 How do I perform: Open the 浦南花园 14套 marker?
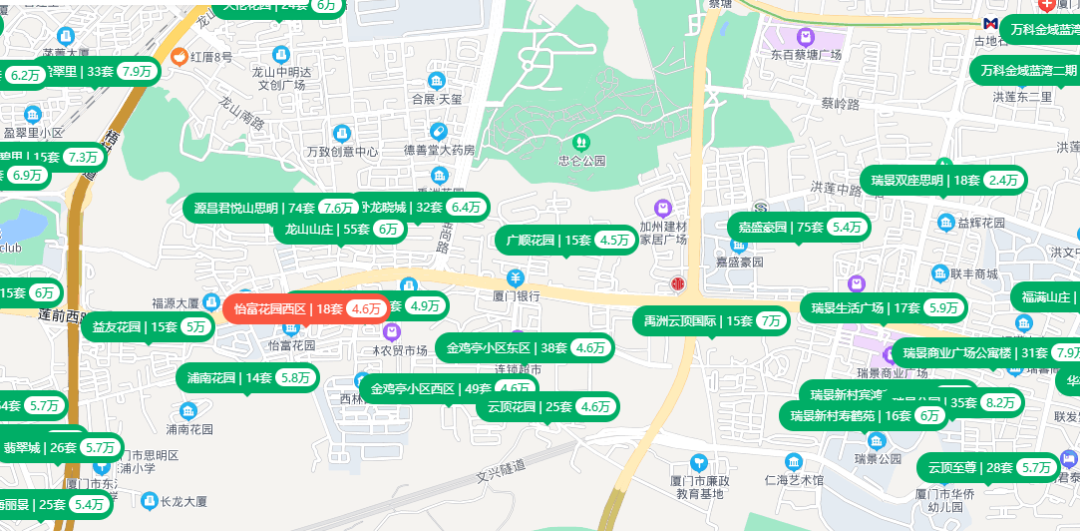(x=247, y=378)
